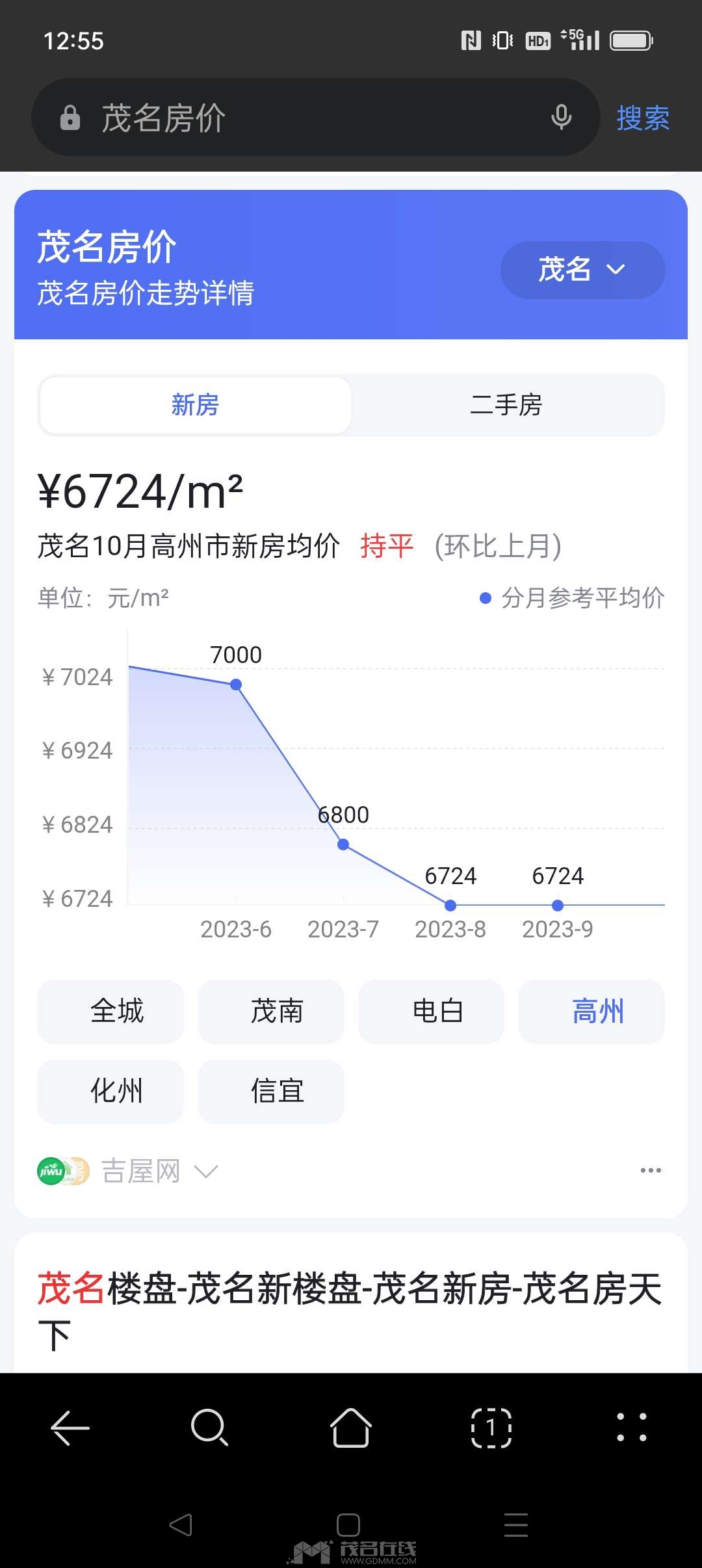Expand the 吉屋网 source chevron

tap(207, 1171)
